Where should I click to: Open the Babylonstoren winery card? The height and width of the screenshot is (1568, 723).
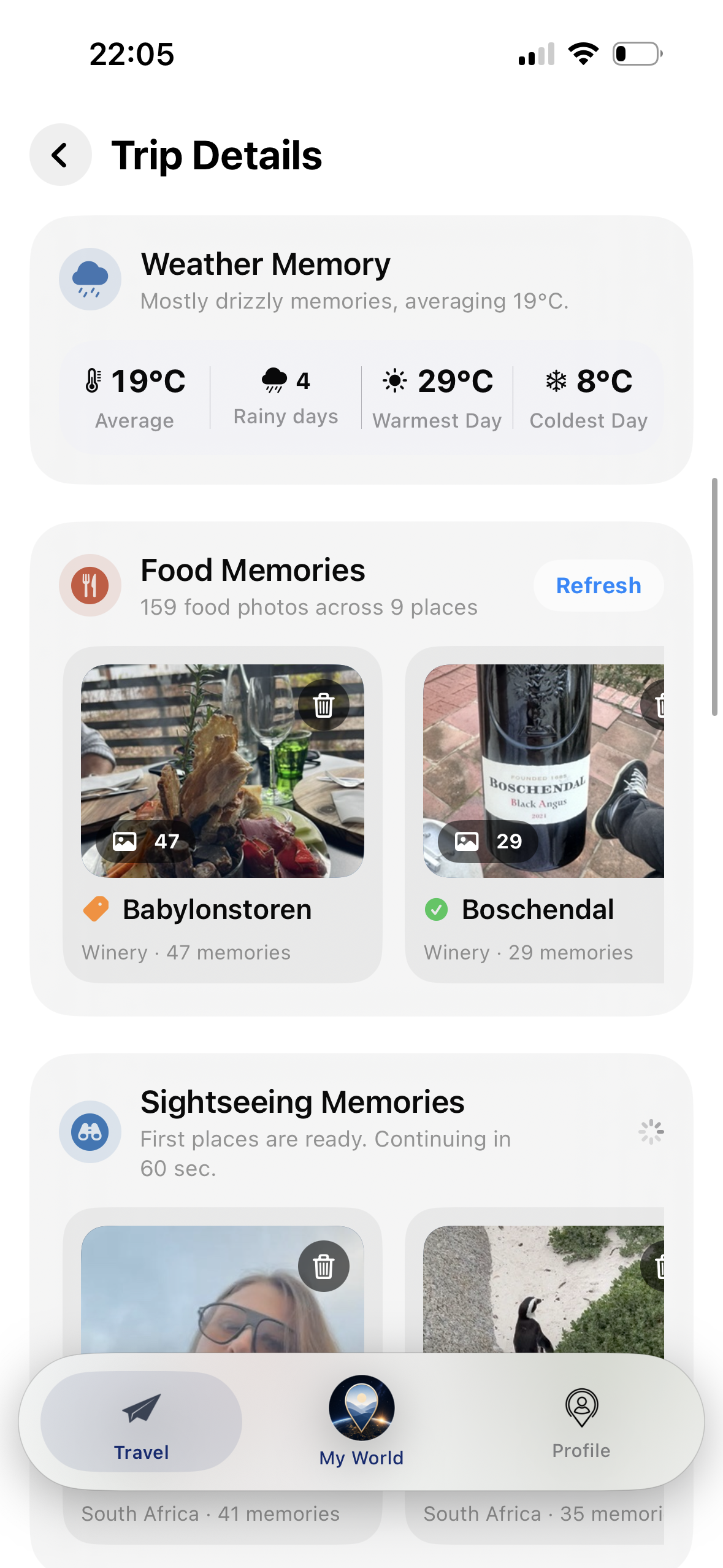pyautogui.click(x=222, y=815)
